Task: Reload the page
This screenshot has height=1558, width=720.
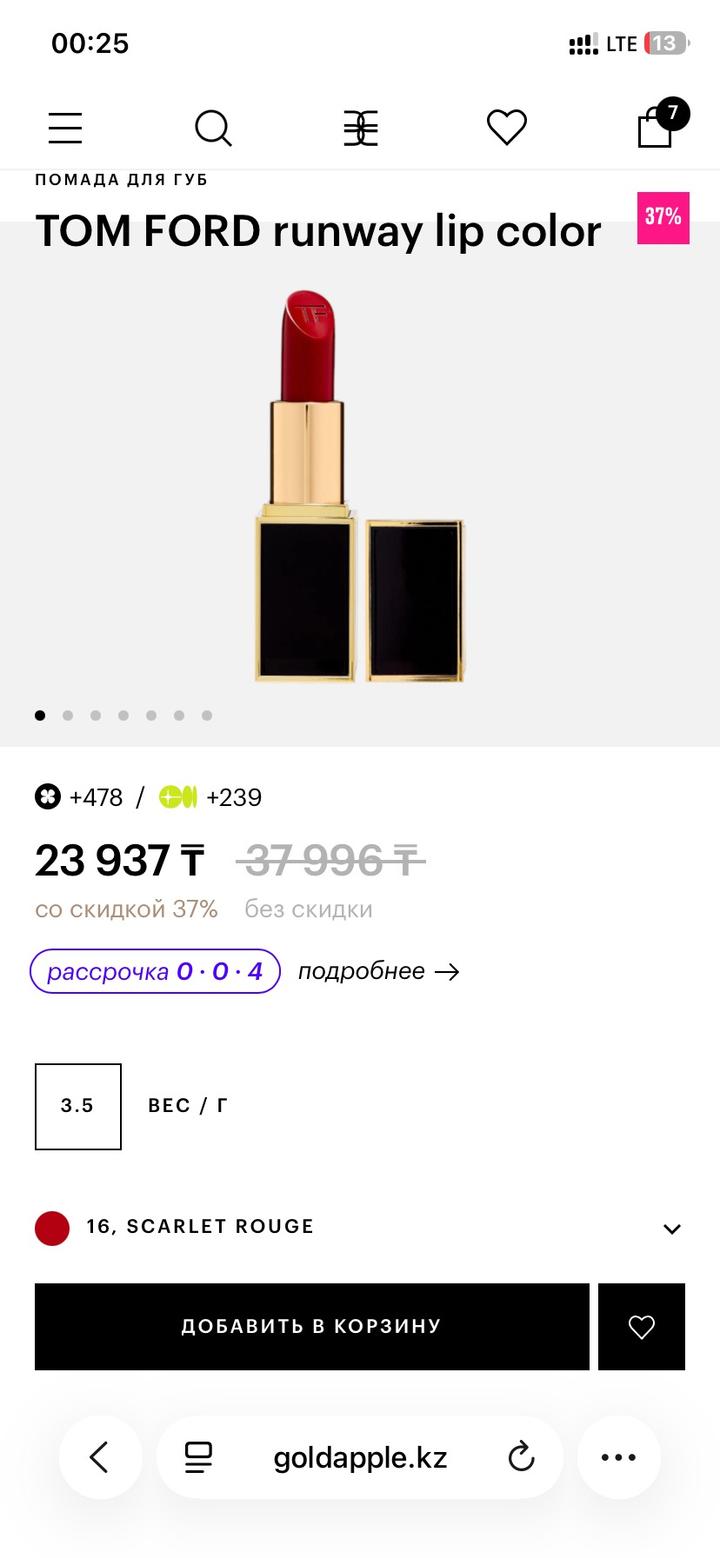Action: click(521, 1457)
